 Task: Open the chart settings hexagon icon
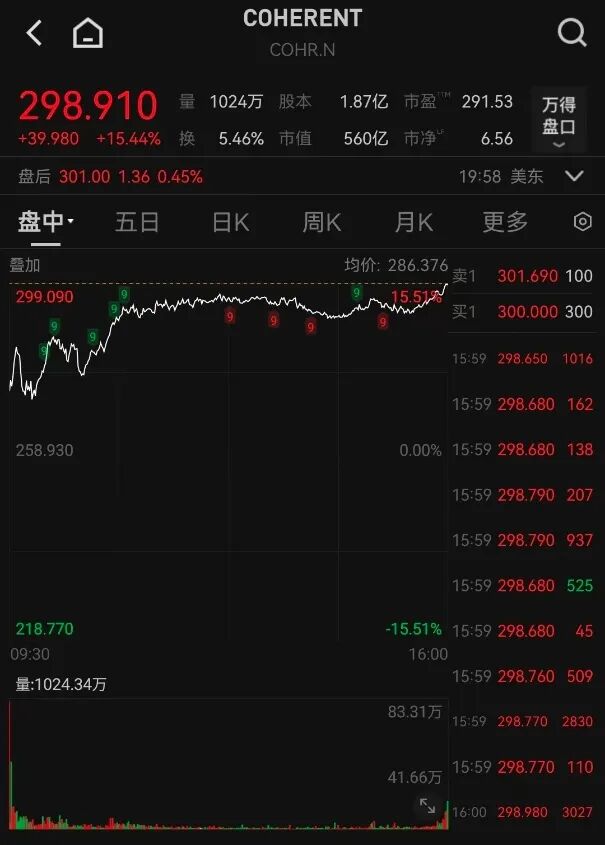[582, 222]
